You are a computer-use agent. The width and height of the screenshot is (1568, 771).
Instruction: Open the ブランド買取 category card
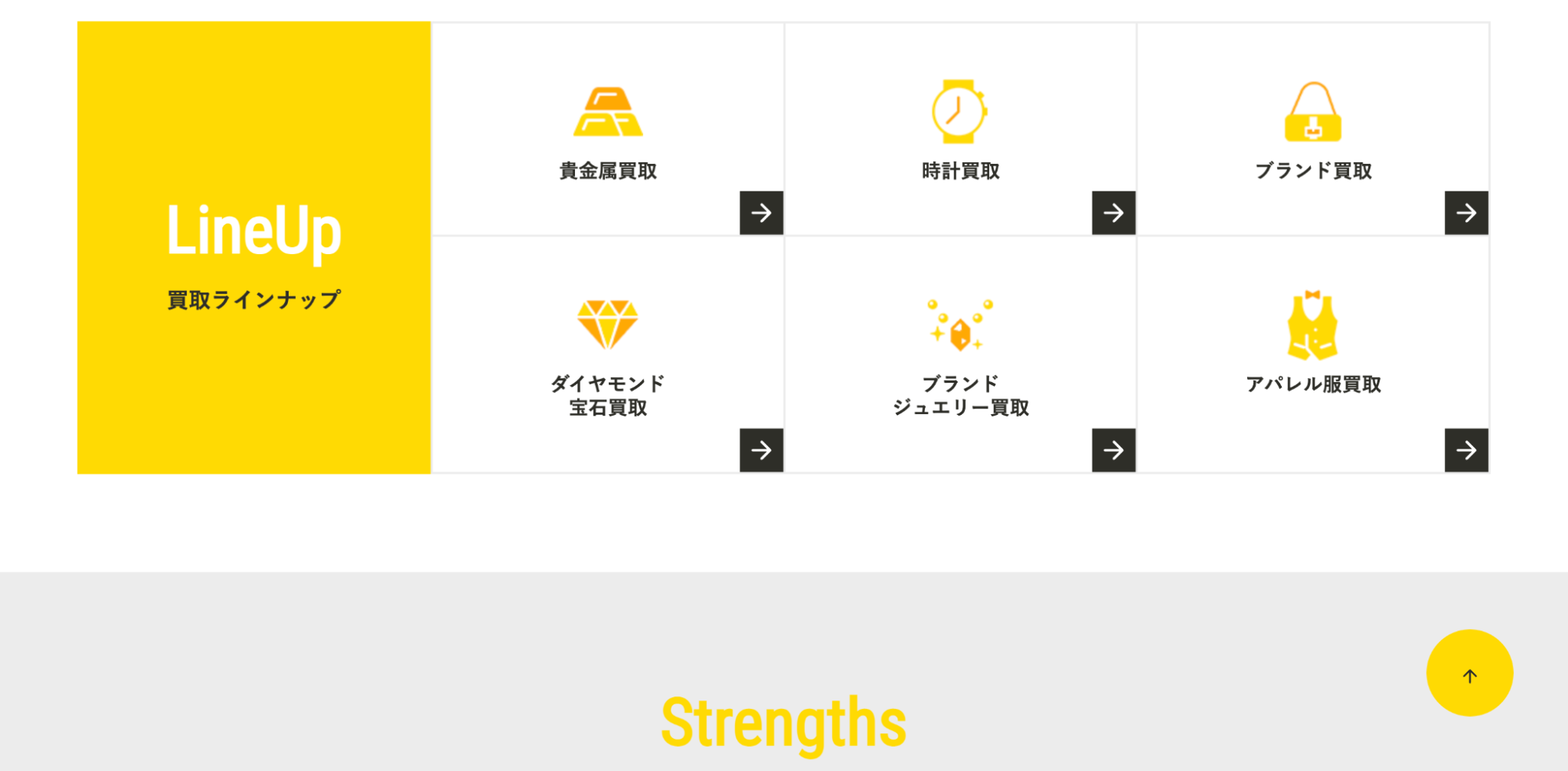(x=1313, y=130)
